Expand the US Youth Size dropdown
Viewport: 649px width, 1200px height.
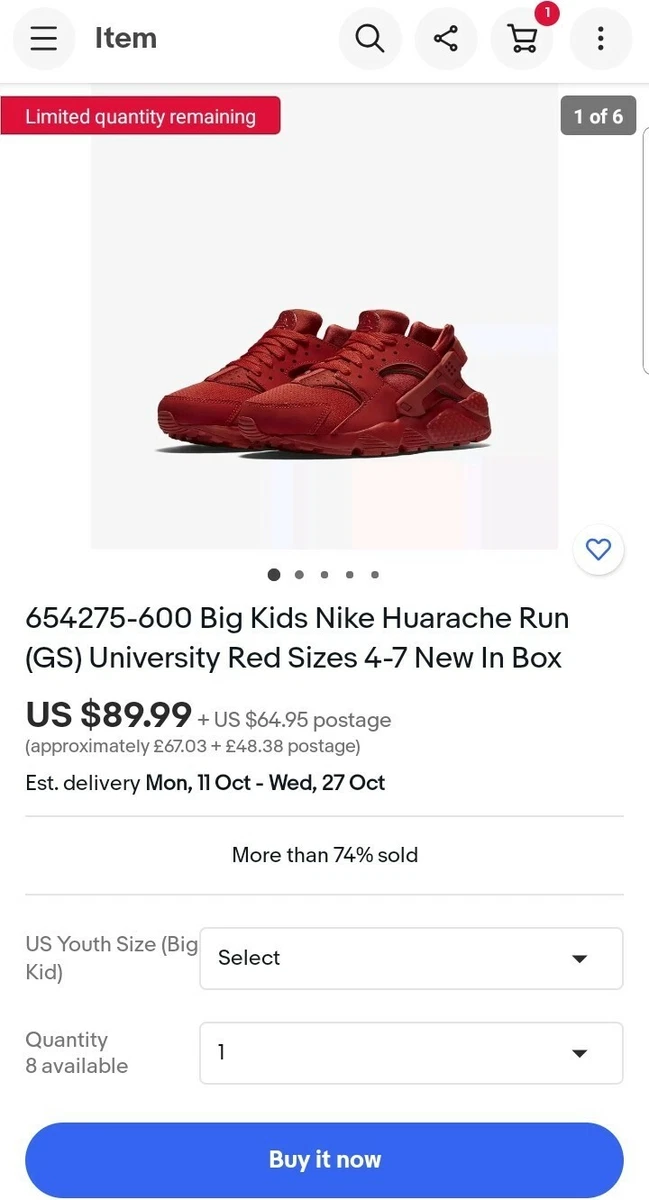click(x=411, y=958)
